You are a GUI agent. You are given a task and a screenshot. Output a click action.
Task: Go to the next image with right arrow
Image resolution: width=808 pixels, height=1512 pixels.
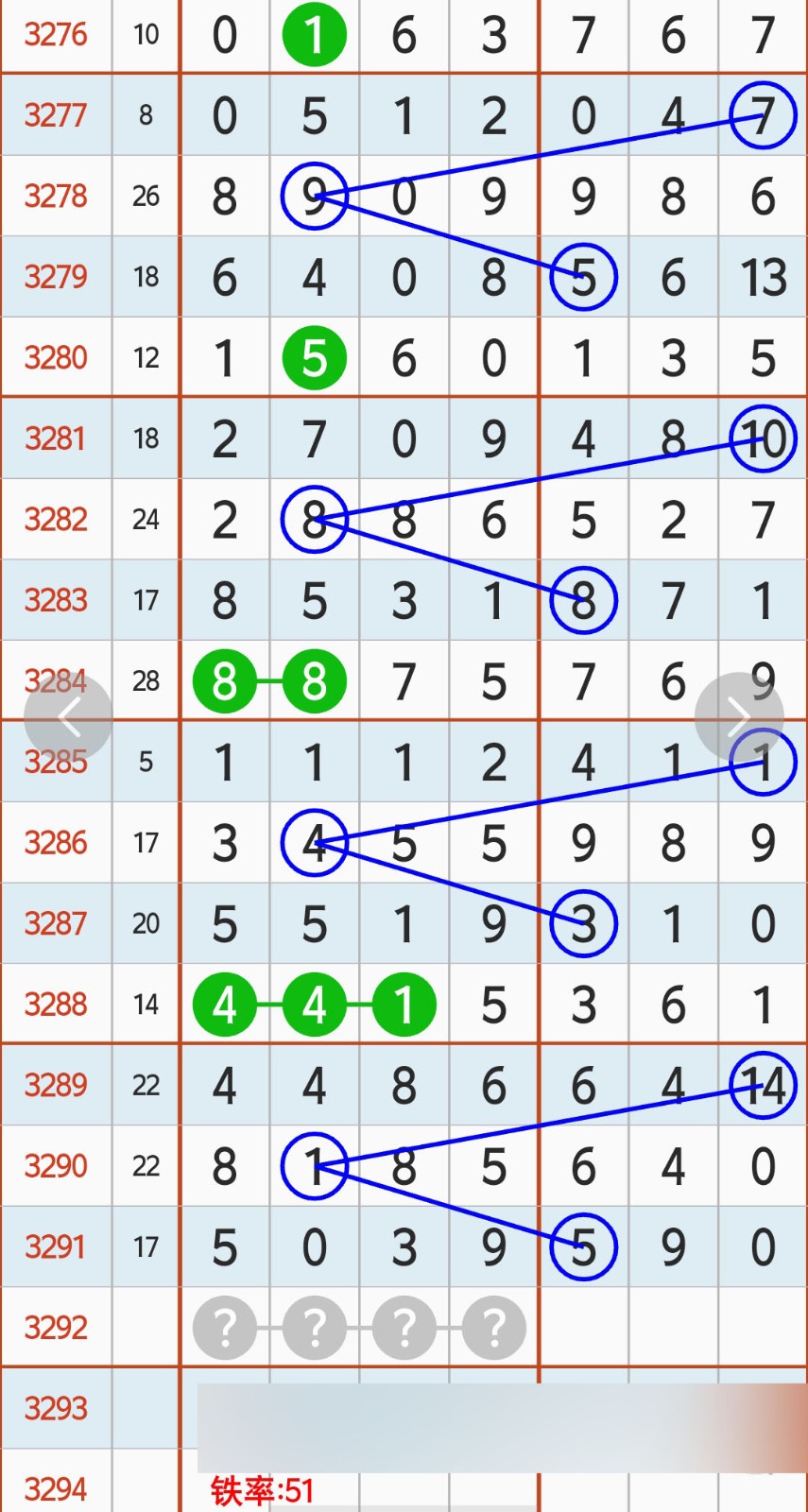click(739, 717)
